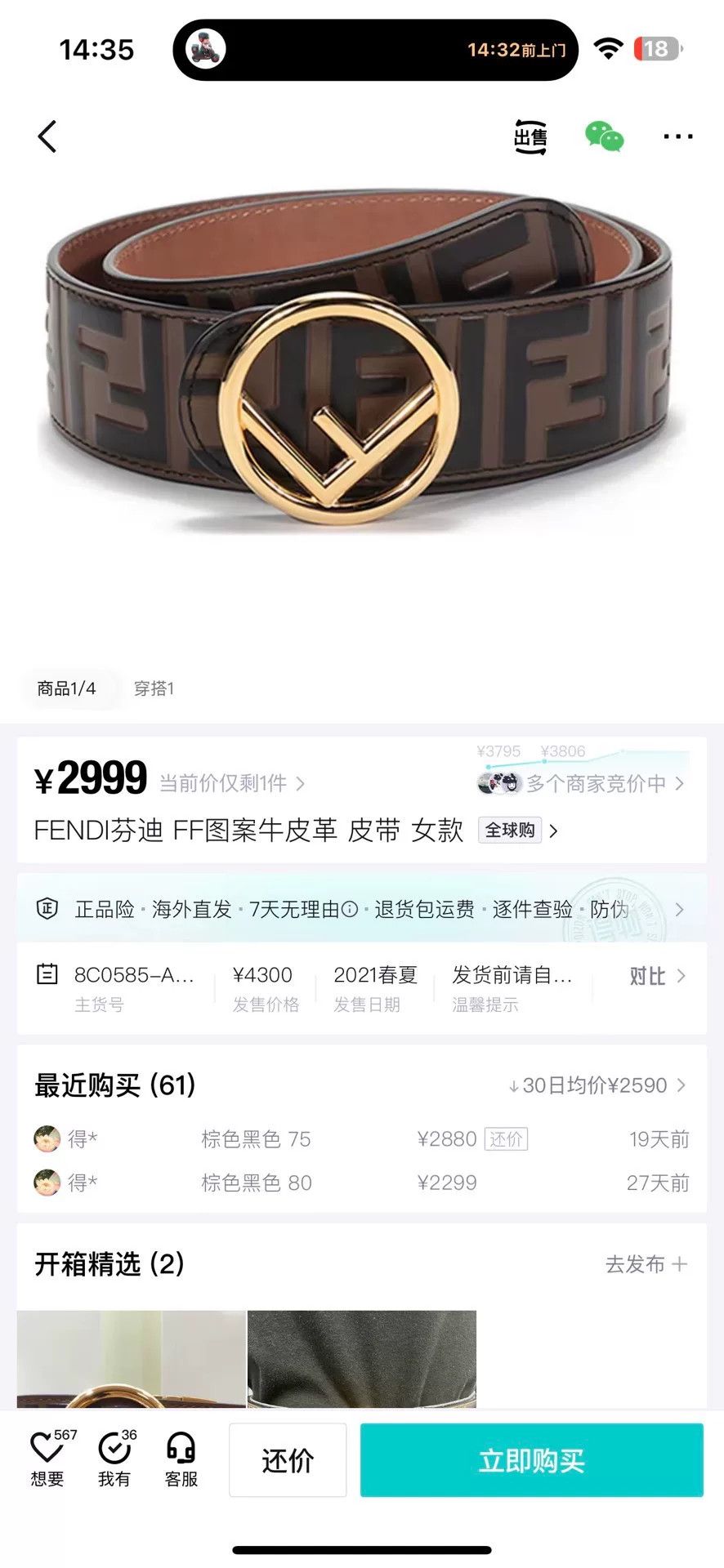Contact 客服 customer service
Image resolution: width=724 pixels, height=1568 pixels.
(181, 1458)
